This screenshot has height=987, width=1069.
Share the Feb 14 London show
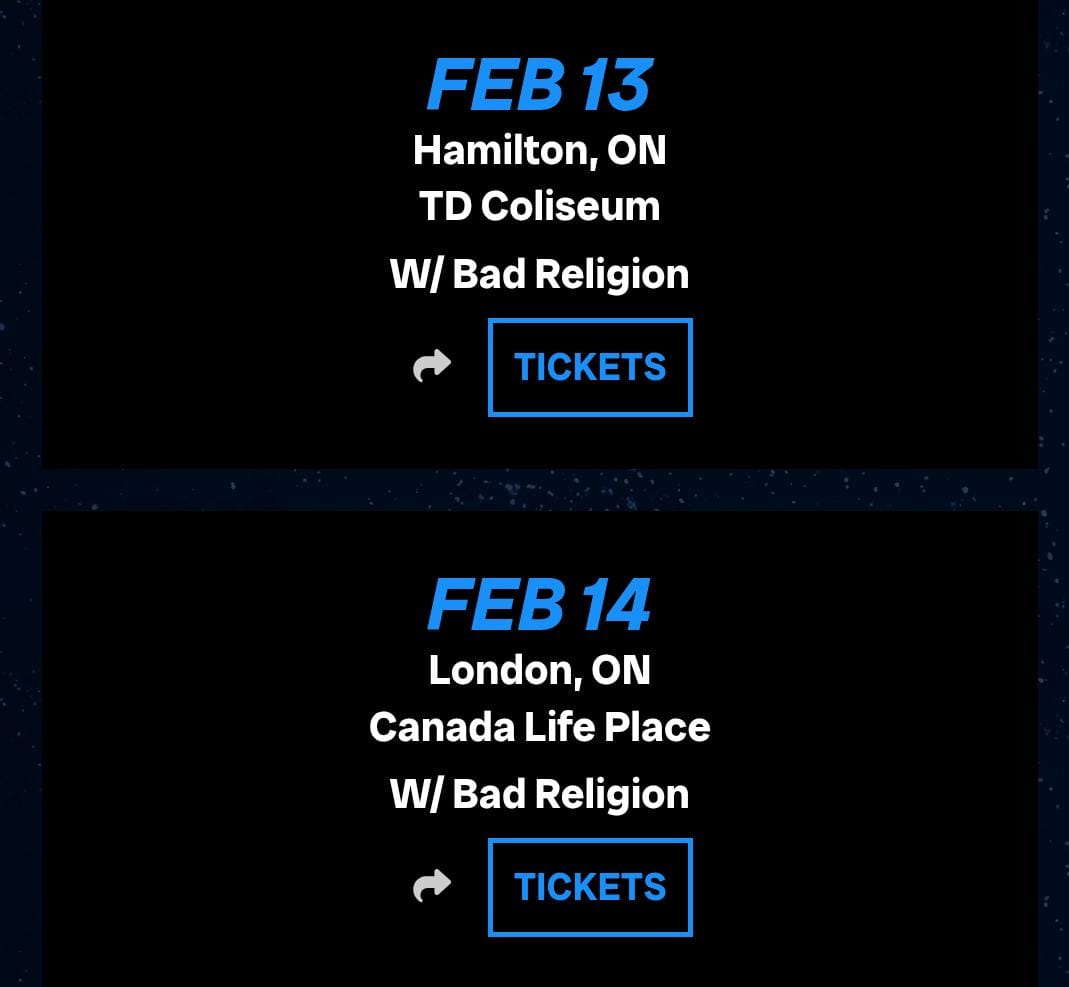(x=432, y=886)
